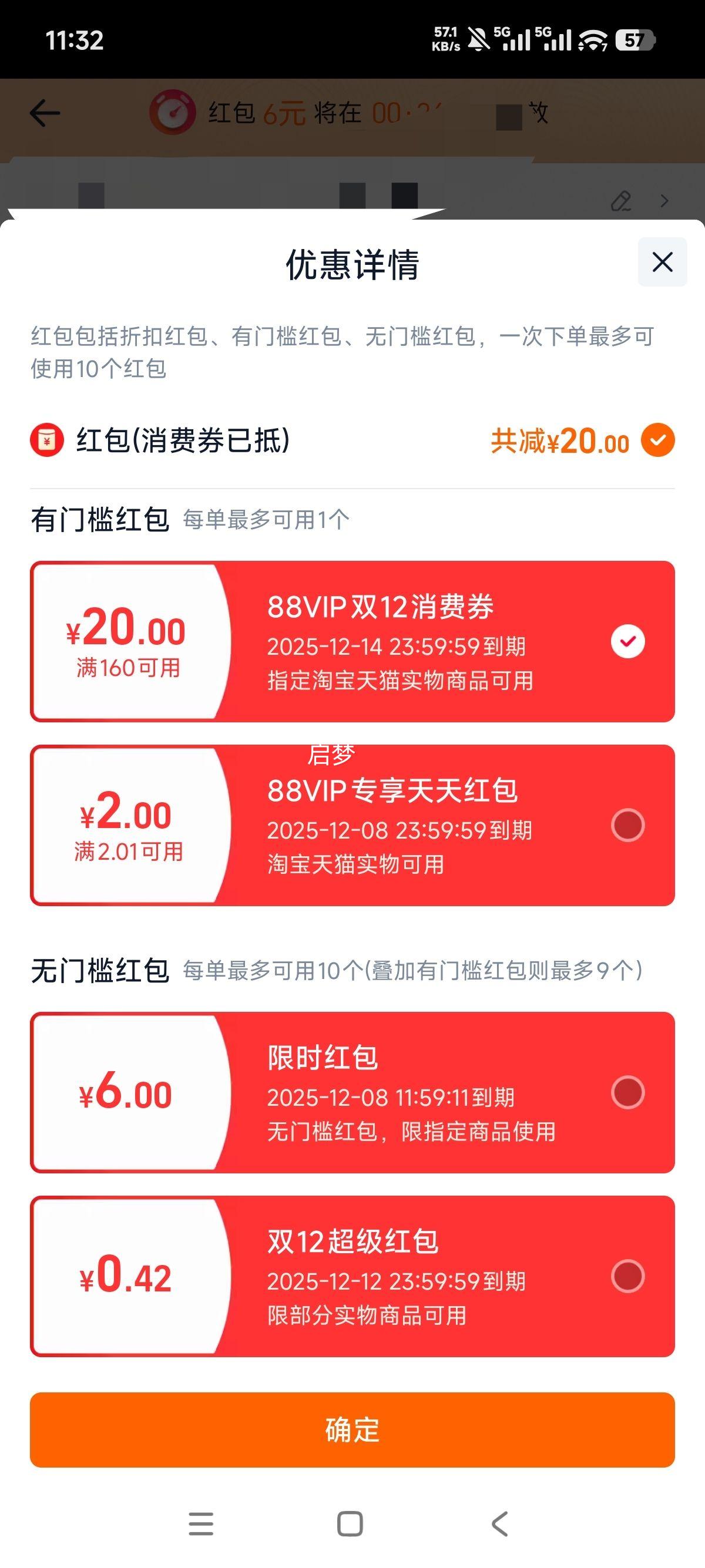705x1568 pixels.
Task: Close the 优惠详情 dialog
Action: (662, 262)
